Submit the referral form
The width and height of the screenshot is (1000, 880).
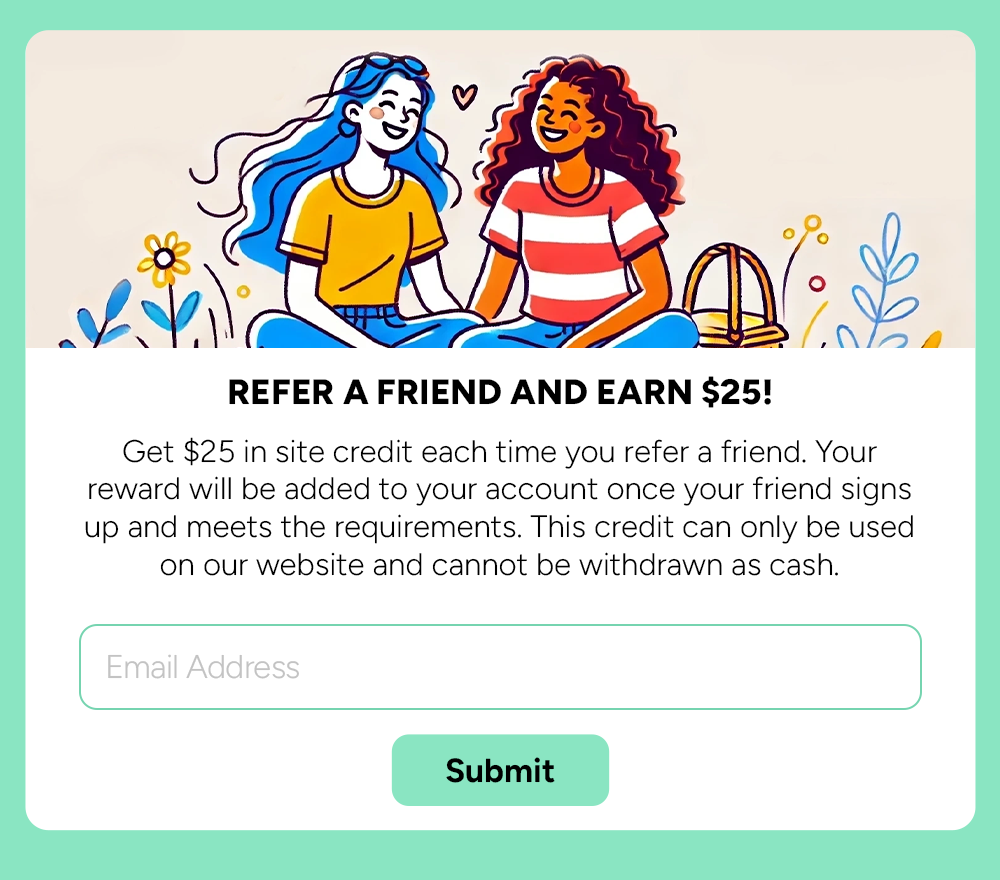click(x=500, y=770)
